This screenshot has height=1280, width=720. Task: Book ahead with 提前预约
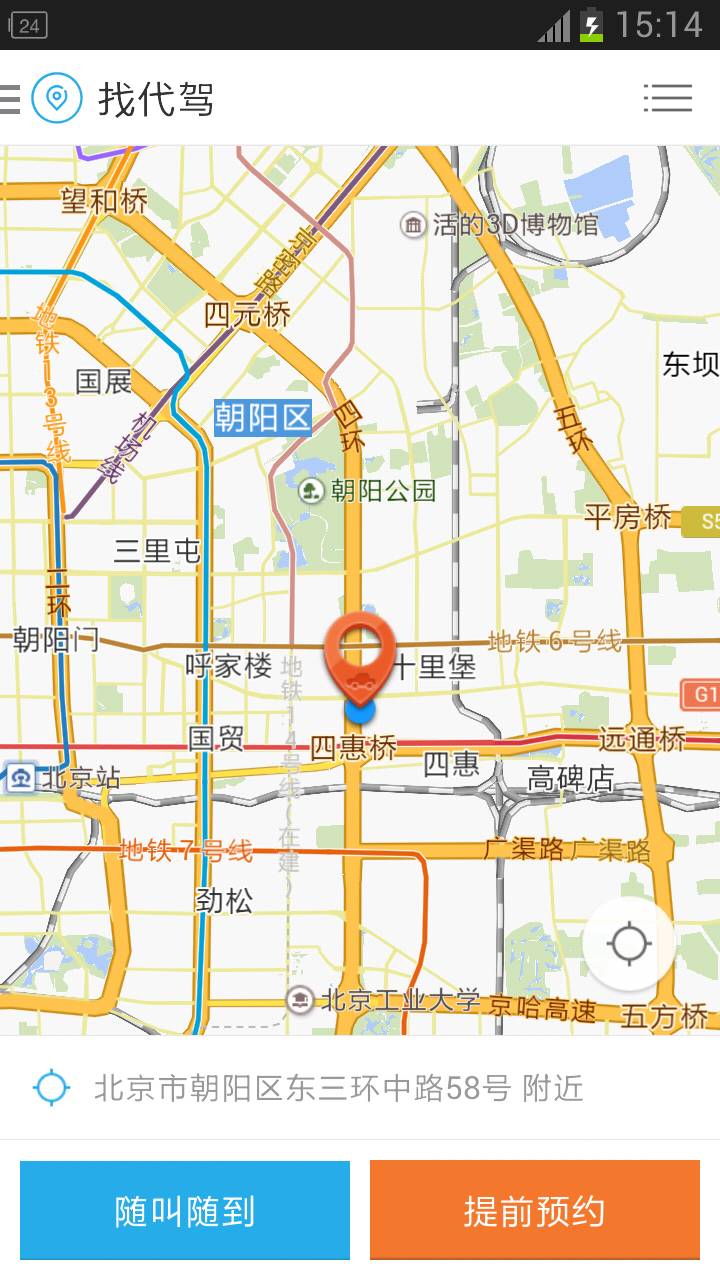point(534,1211)
